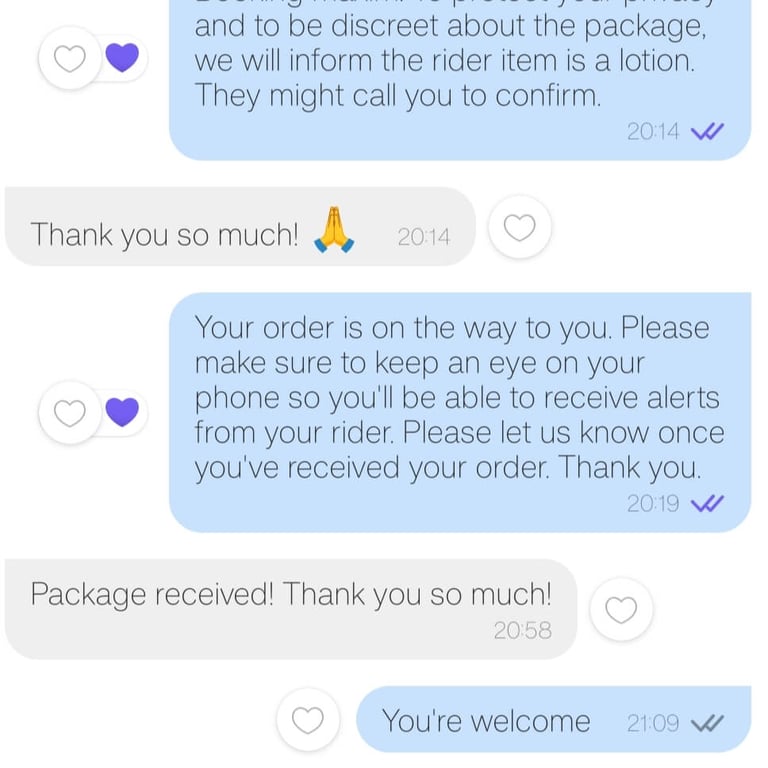Like the 'Thank you so much!' prayer message
The height and width of the screenshot is (768, 768).
(x=519, y=228)
